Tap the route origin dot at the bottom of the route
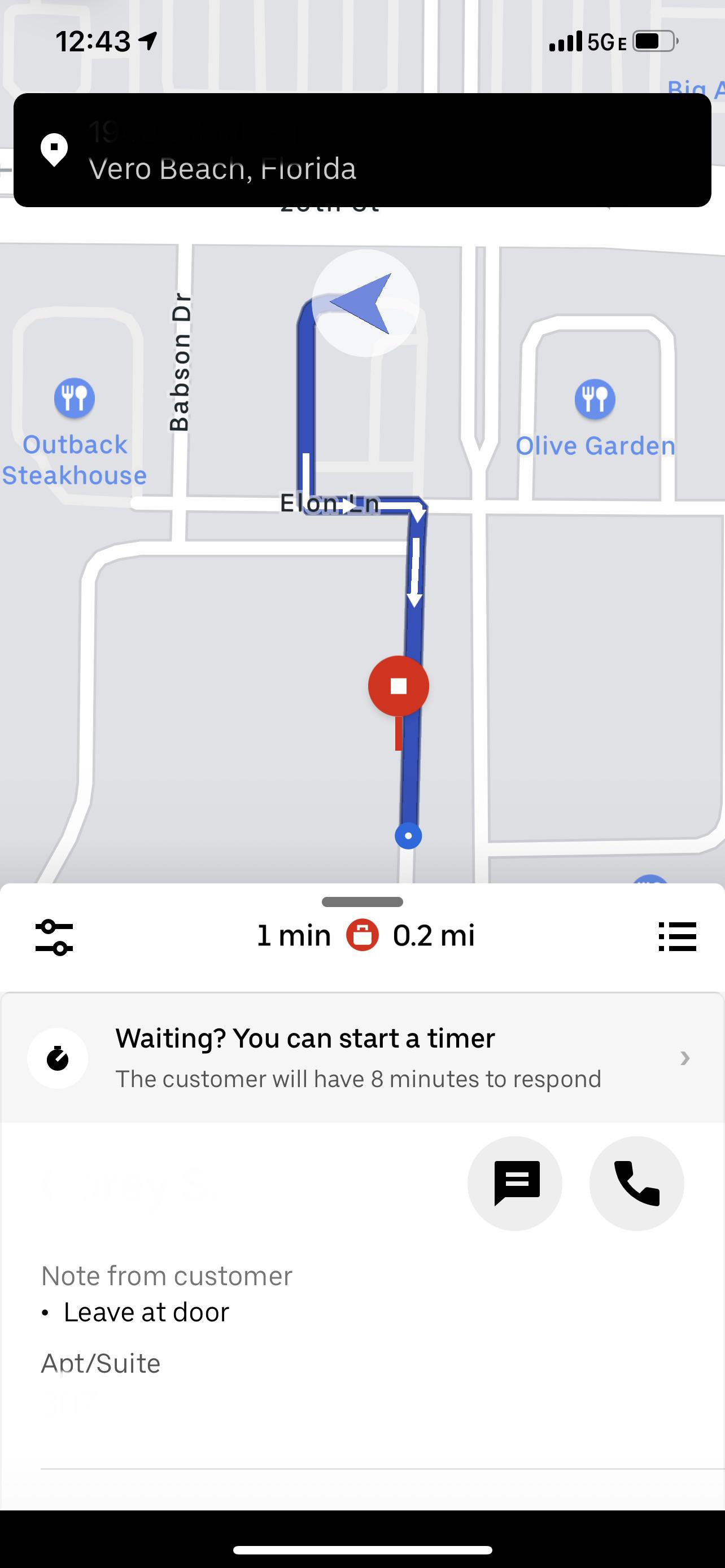Screen dimensions: 725x1568 pyautogui.click(x=408, y=836)
